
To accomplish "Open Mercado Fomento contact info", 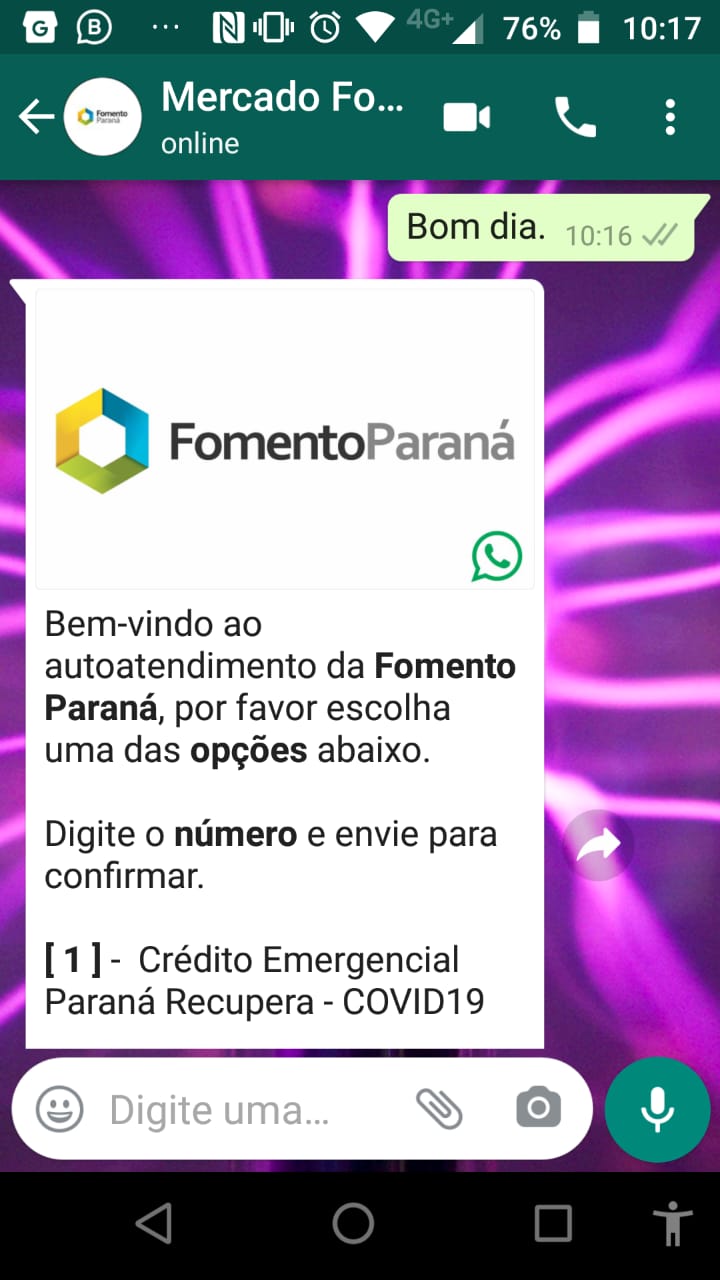I will 282,117.
